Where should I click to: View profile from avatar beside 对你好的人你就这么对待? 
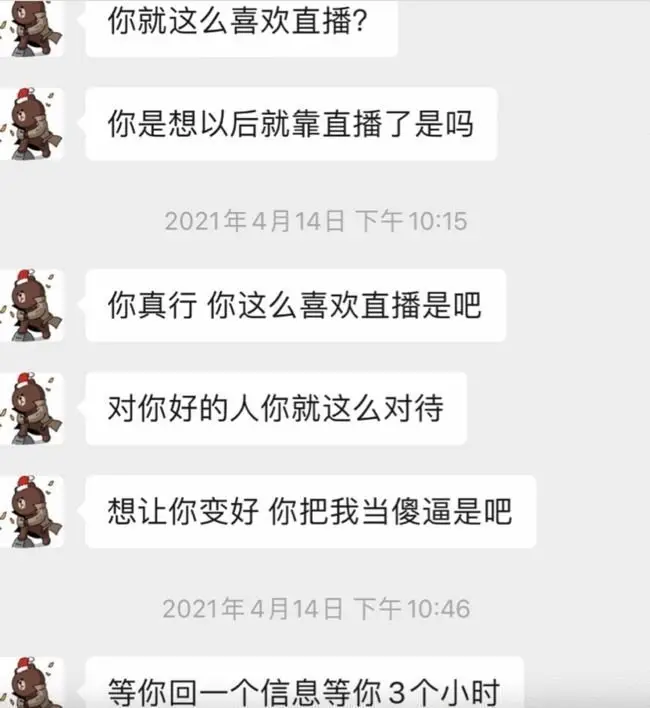click(32, 409)
